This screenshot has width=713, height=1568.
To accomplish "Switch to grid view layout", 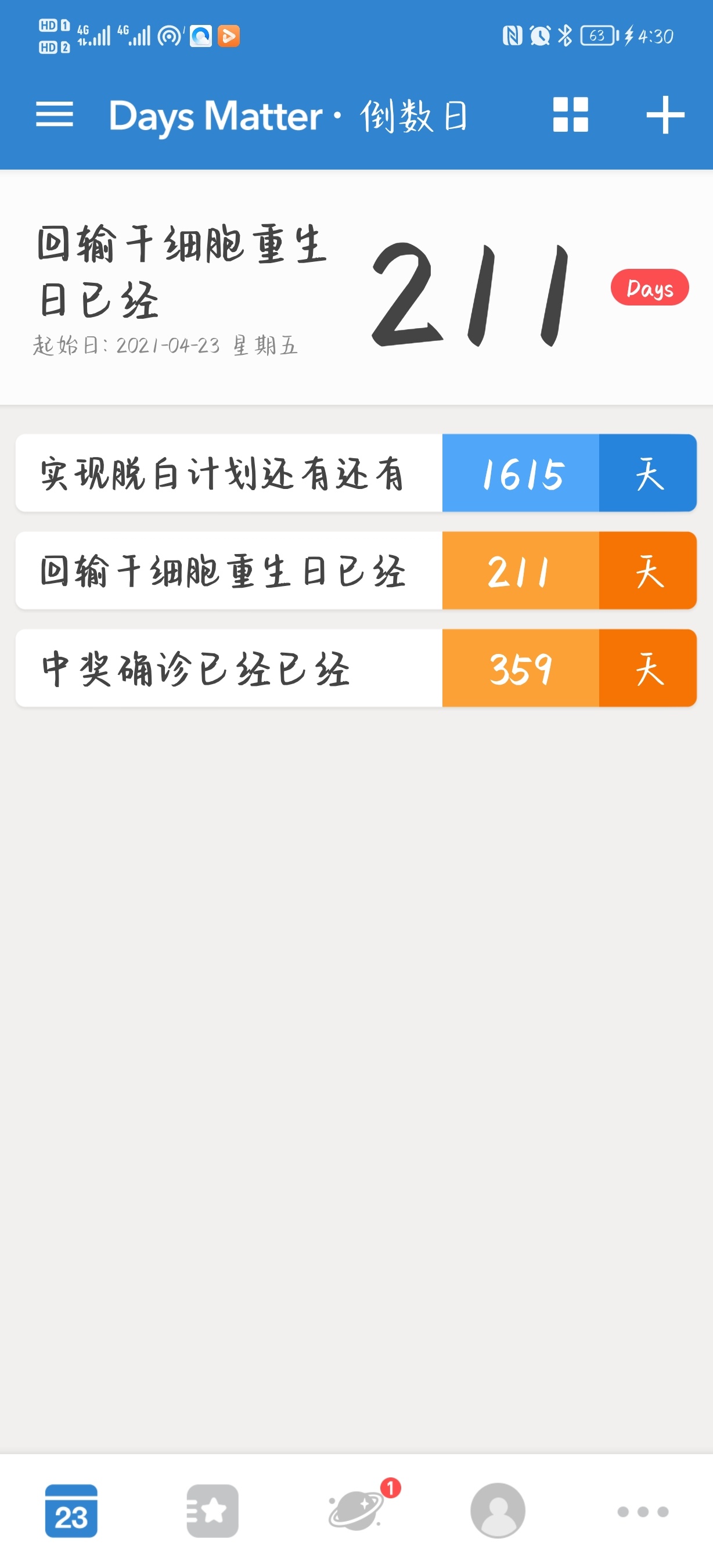I will click(570, 114).
